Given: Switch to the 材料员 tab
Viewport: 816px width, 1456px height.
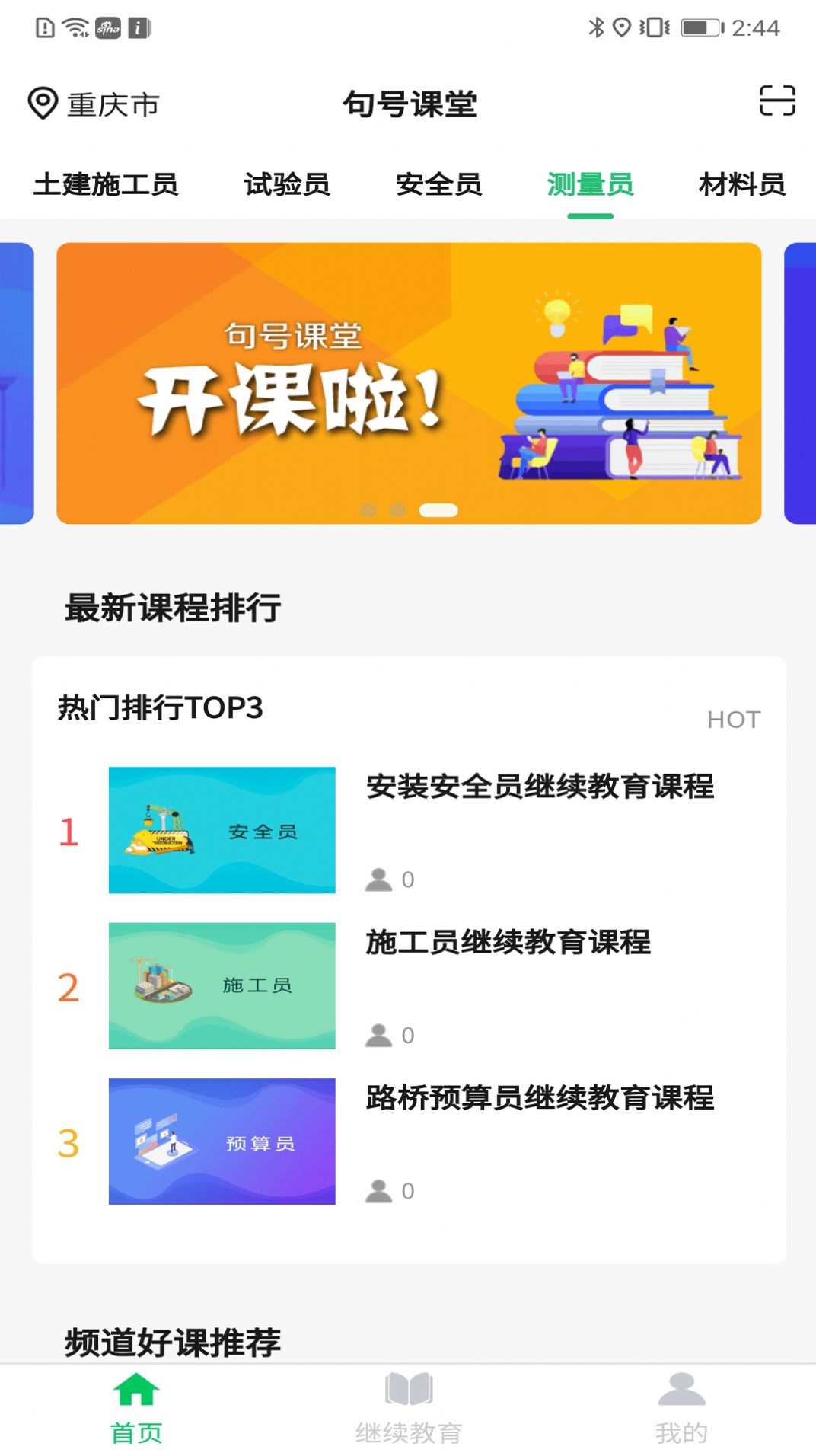Looking at the screenshot, I should (741, 184).
